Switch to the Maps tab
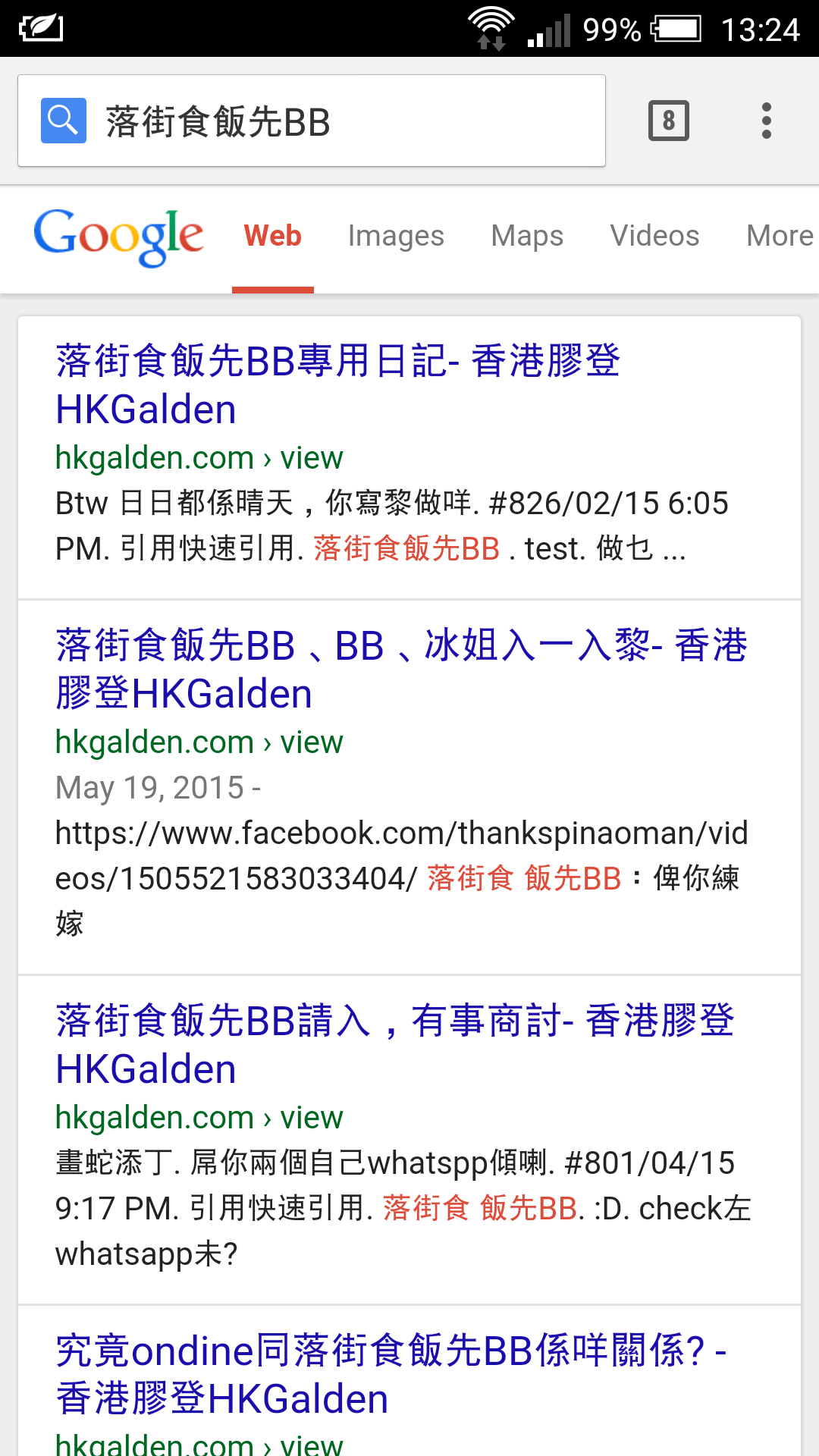This screenshot has height=1456, width=819. [527, 236]
